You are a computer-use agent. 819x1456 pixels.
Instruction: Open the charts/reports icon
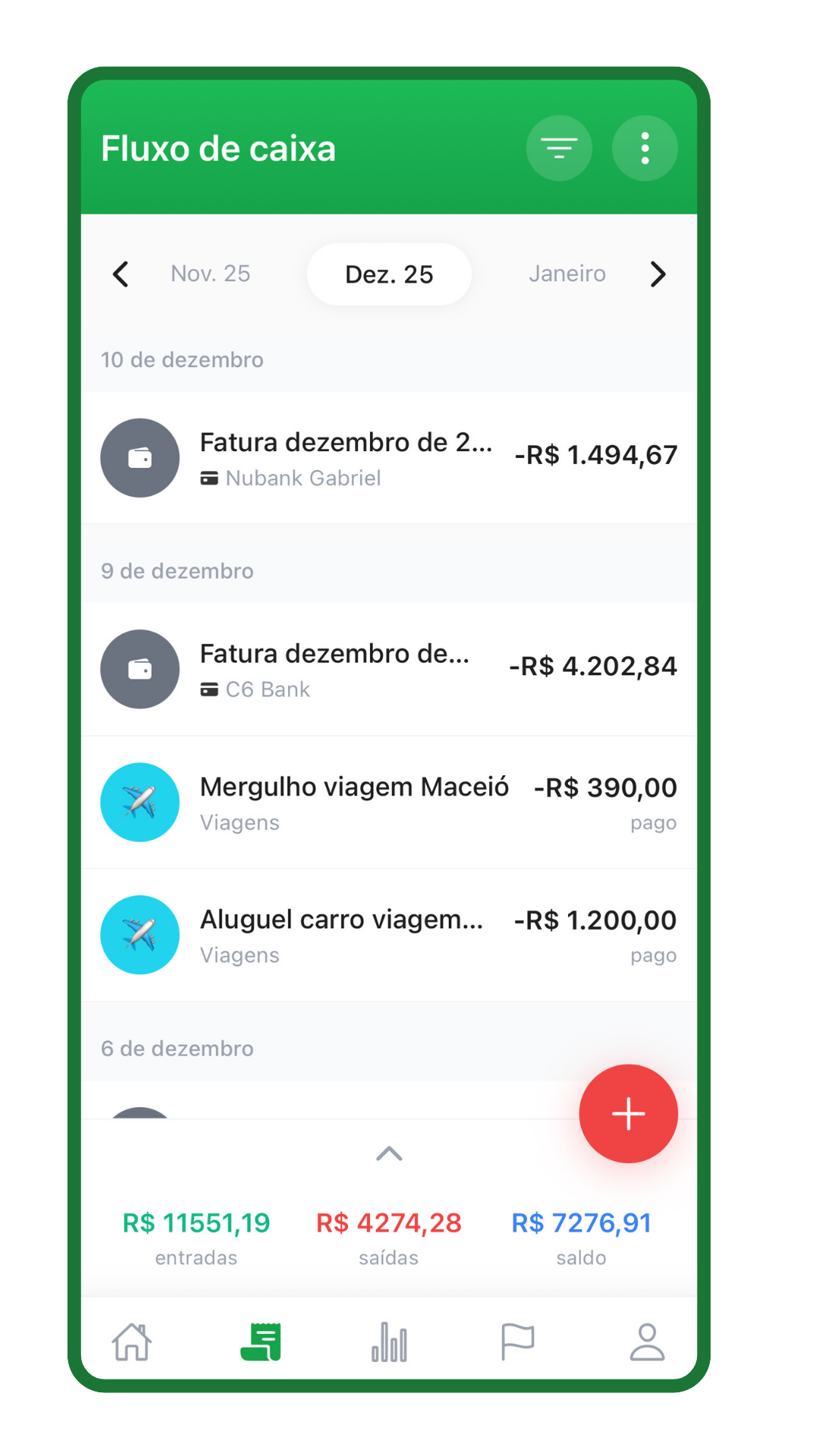click(x=388, y=1341)
